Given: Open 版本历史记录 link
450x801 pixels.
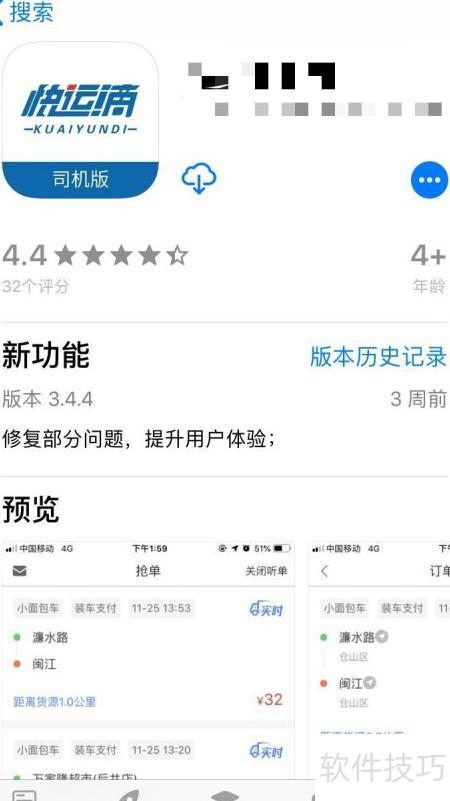Looking at the screenshot, I should [x=378, y=357].
